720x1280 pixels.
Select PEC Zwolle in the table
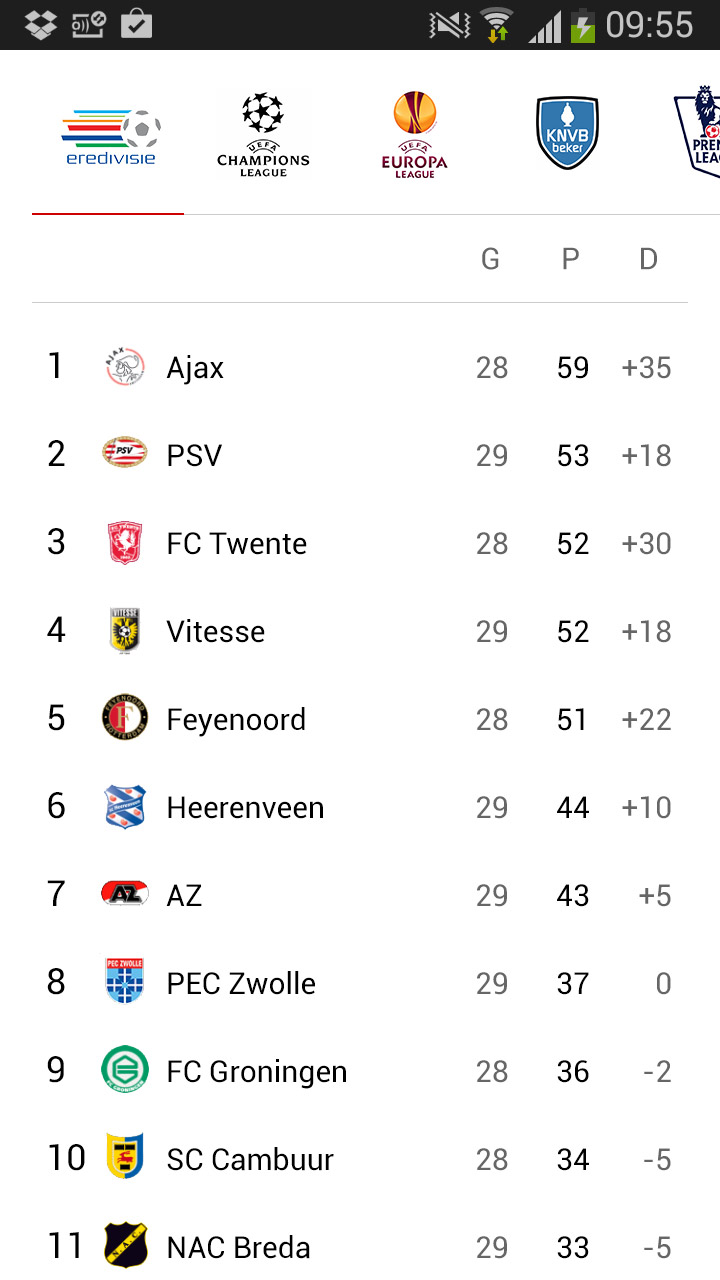point(360,983)
